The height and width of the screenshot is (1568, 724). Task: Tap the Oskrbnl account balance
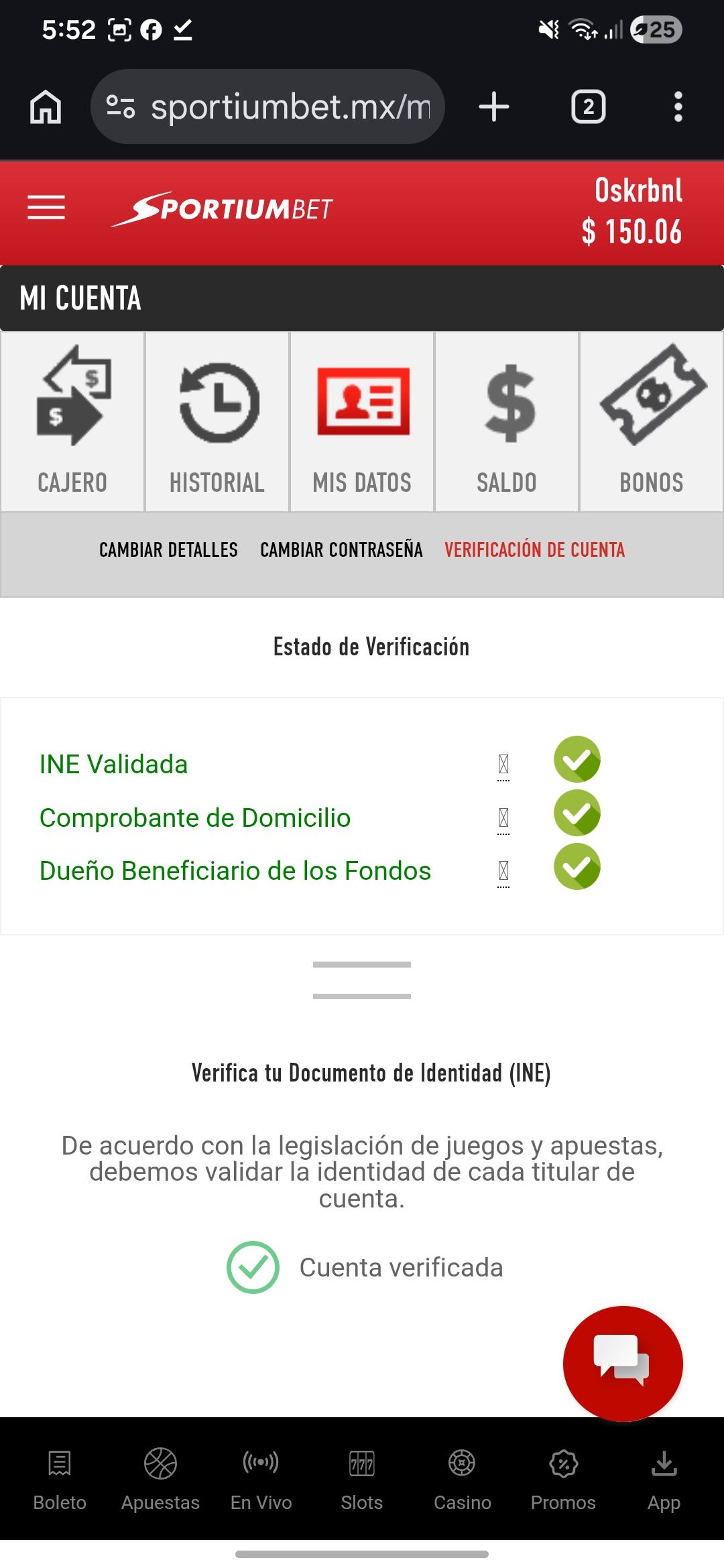[631, 212]
